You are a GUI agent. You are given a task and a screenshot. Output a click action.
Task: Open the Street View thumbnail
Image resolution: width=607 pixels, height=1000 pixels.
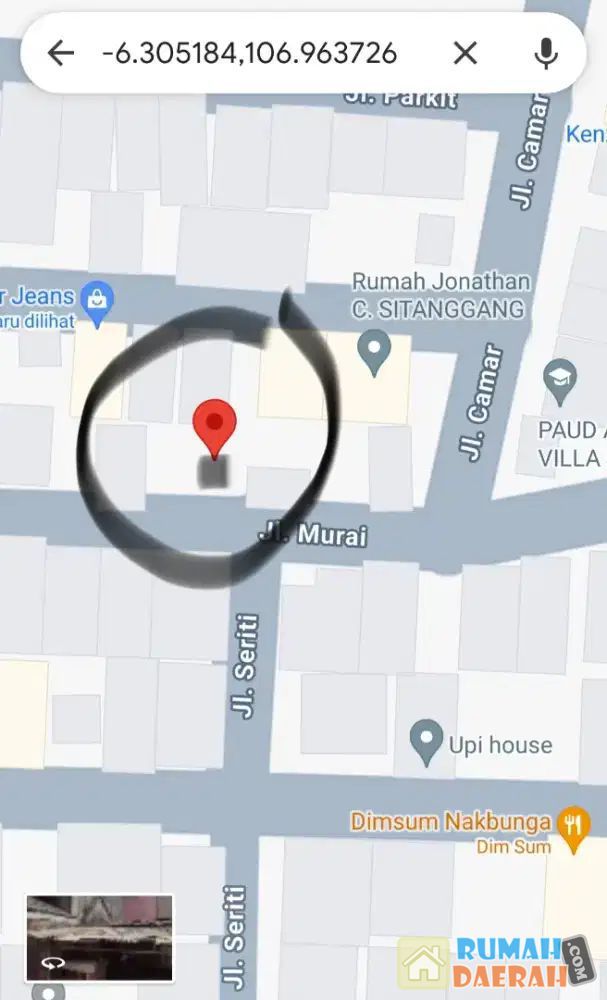coord(99,937)
